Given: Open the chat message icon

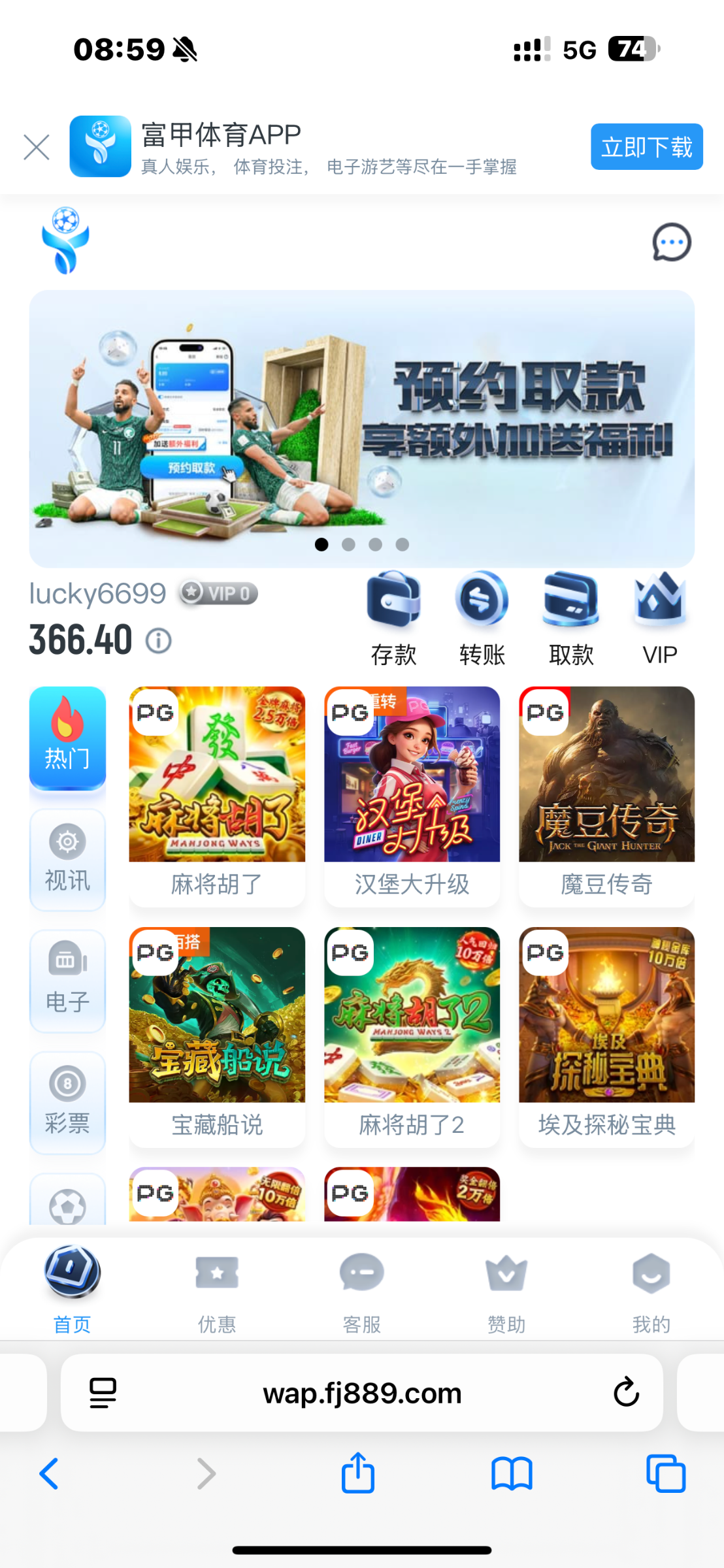Looking at the screenshot, I should 671,242.
